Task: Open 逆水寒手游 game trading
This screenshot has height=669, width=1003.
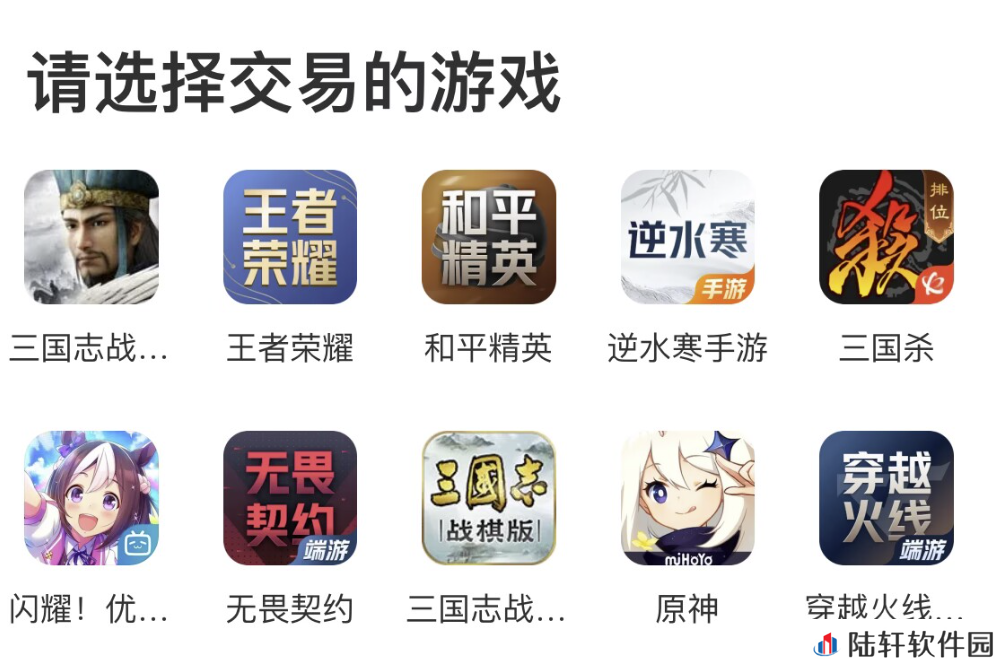Action: point(687,237)
